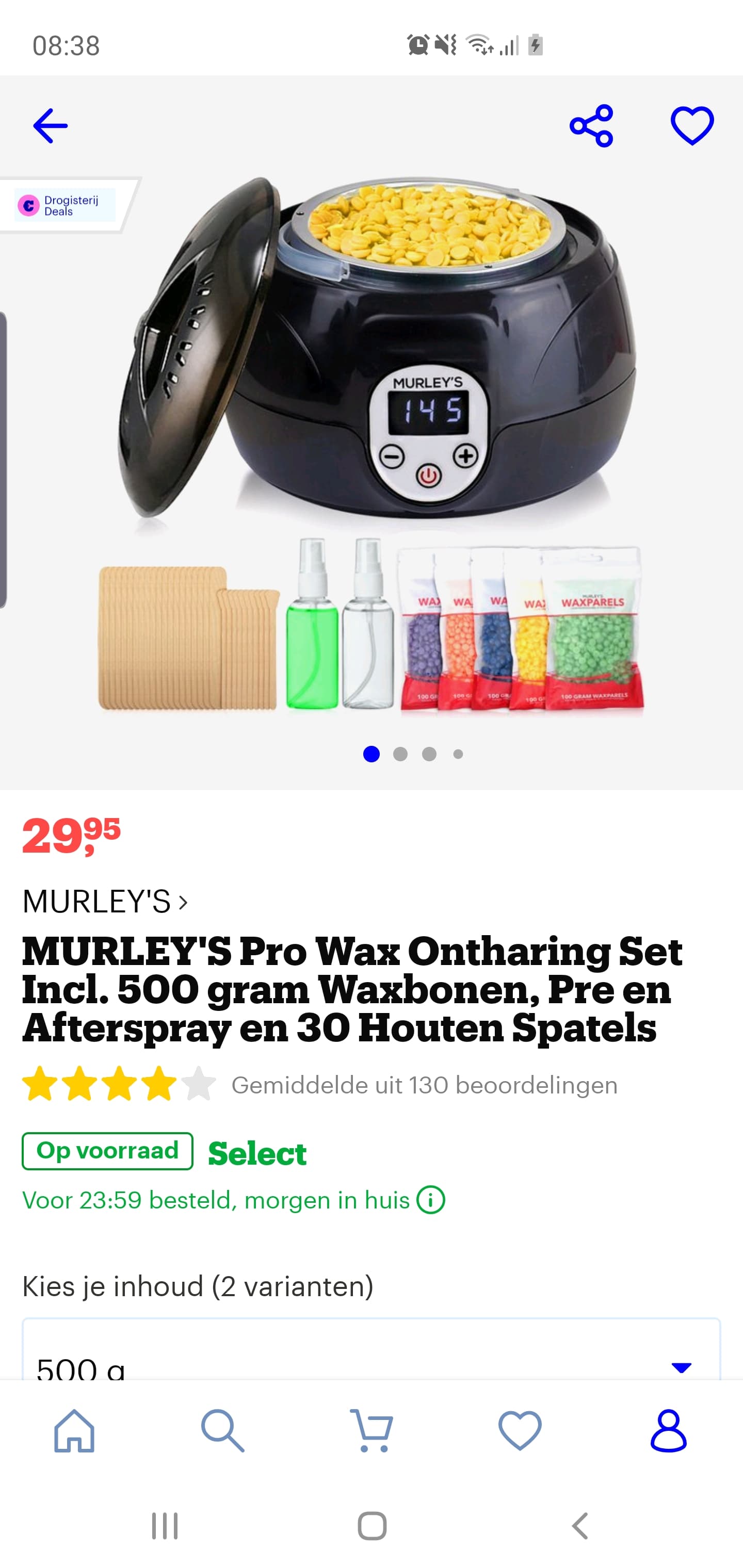Open the MURLEY'S brand link
Image resolution: width=743 pixels, height=1568 pixels.
[105, 902]
